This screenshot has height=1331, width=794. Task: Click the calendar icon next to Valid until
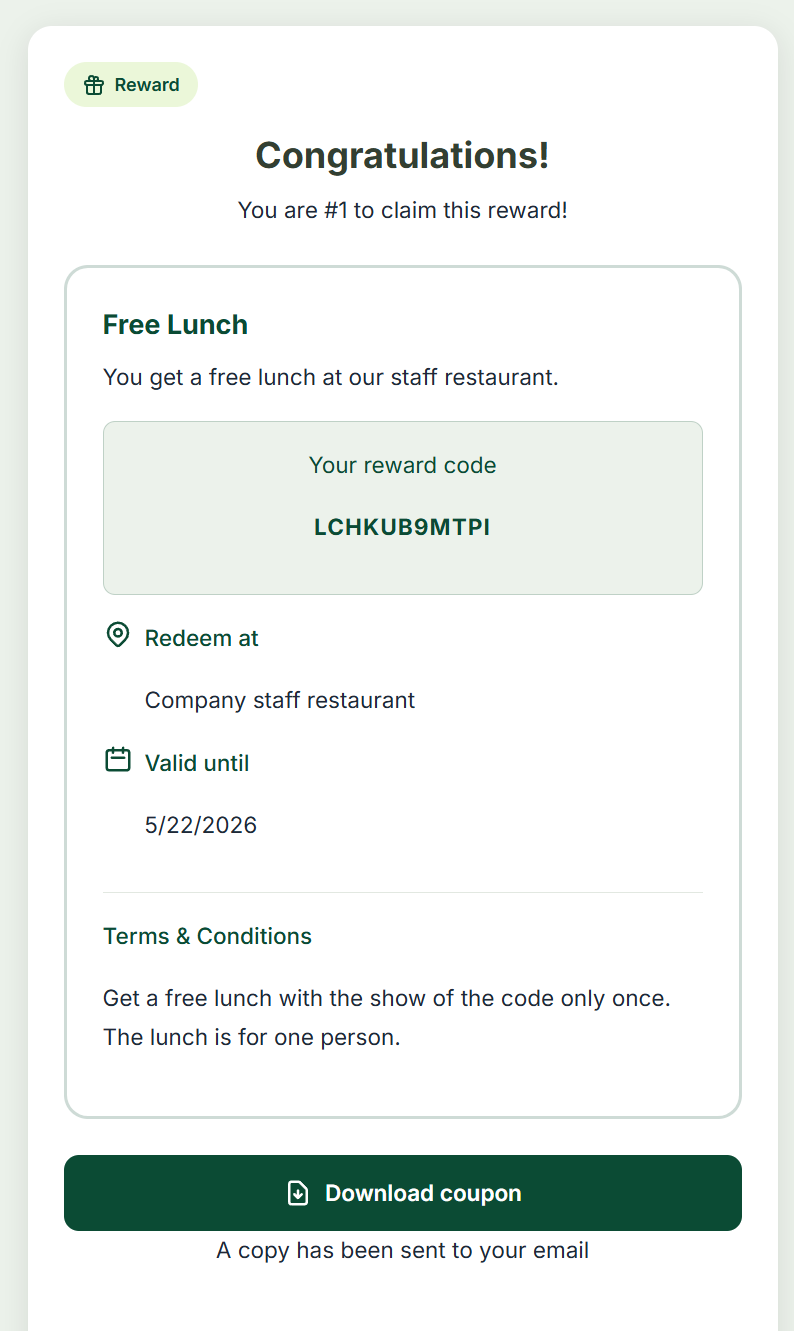(x=117, y=759)
